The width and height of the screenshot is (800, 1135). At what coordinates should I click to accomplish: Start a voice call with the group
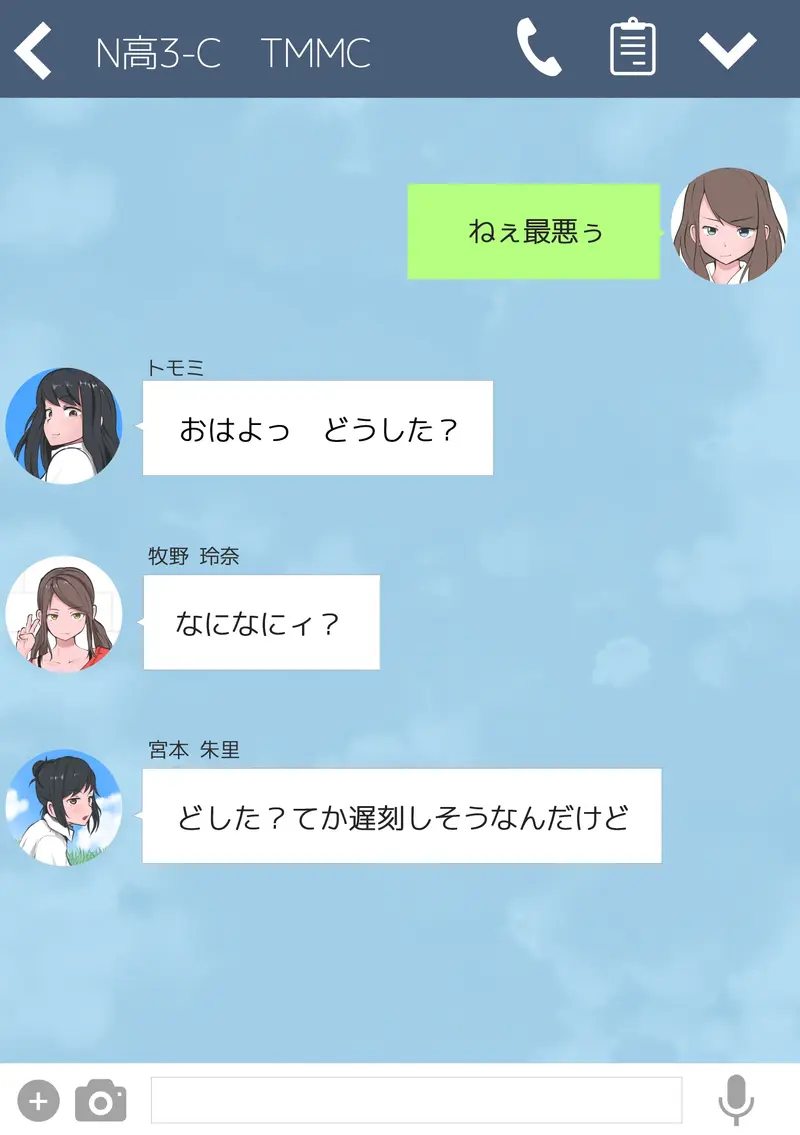click(x=538, y=48)
